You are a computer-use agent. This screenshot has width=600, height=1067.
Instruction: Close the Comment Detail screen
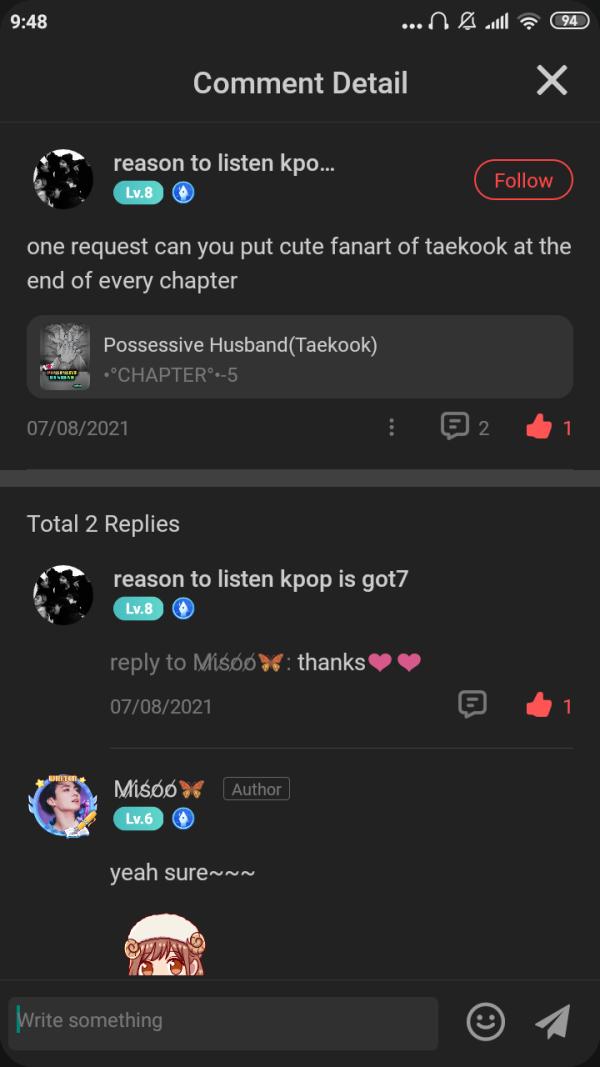coord(552,81)
